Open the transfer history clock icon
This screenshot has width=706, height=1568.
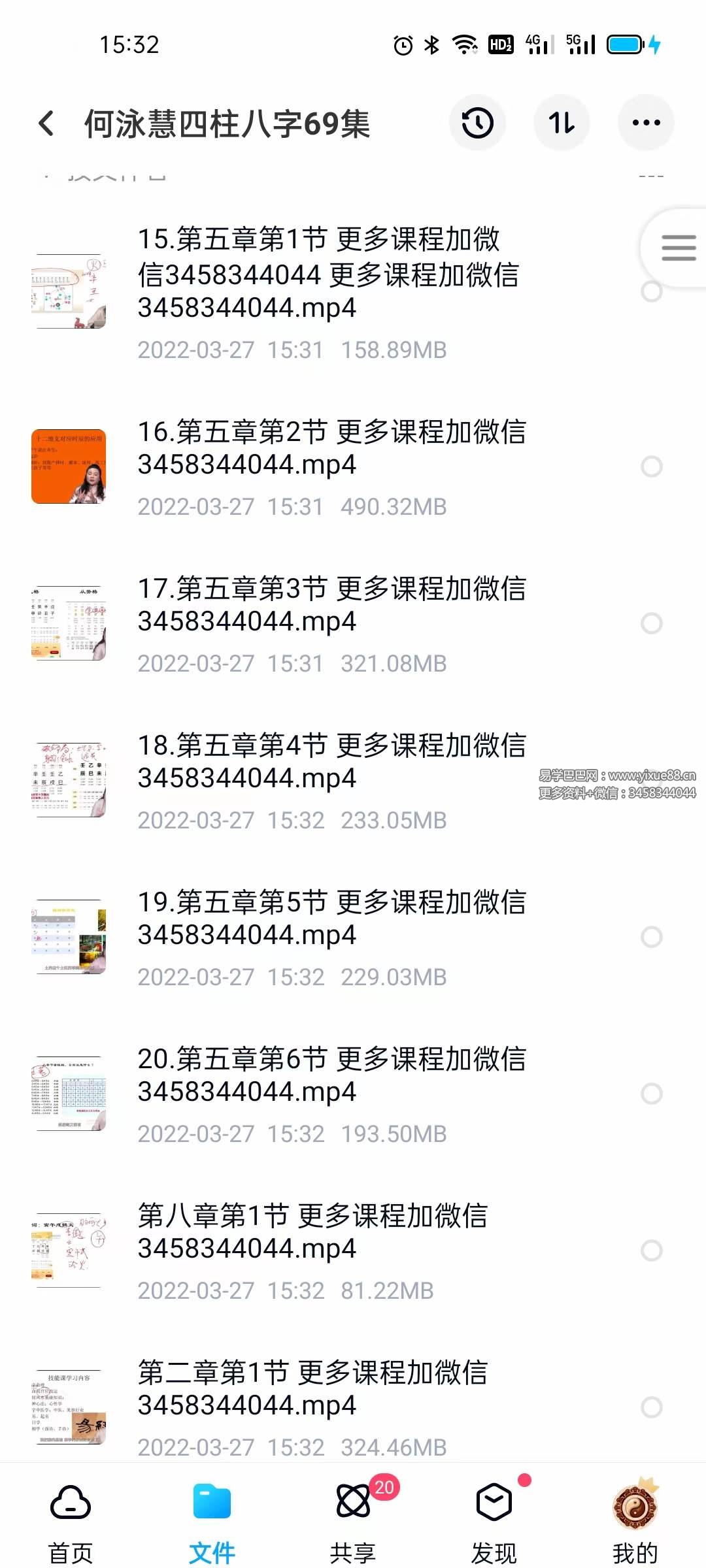pyautogui.click(x=477, y=123)
